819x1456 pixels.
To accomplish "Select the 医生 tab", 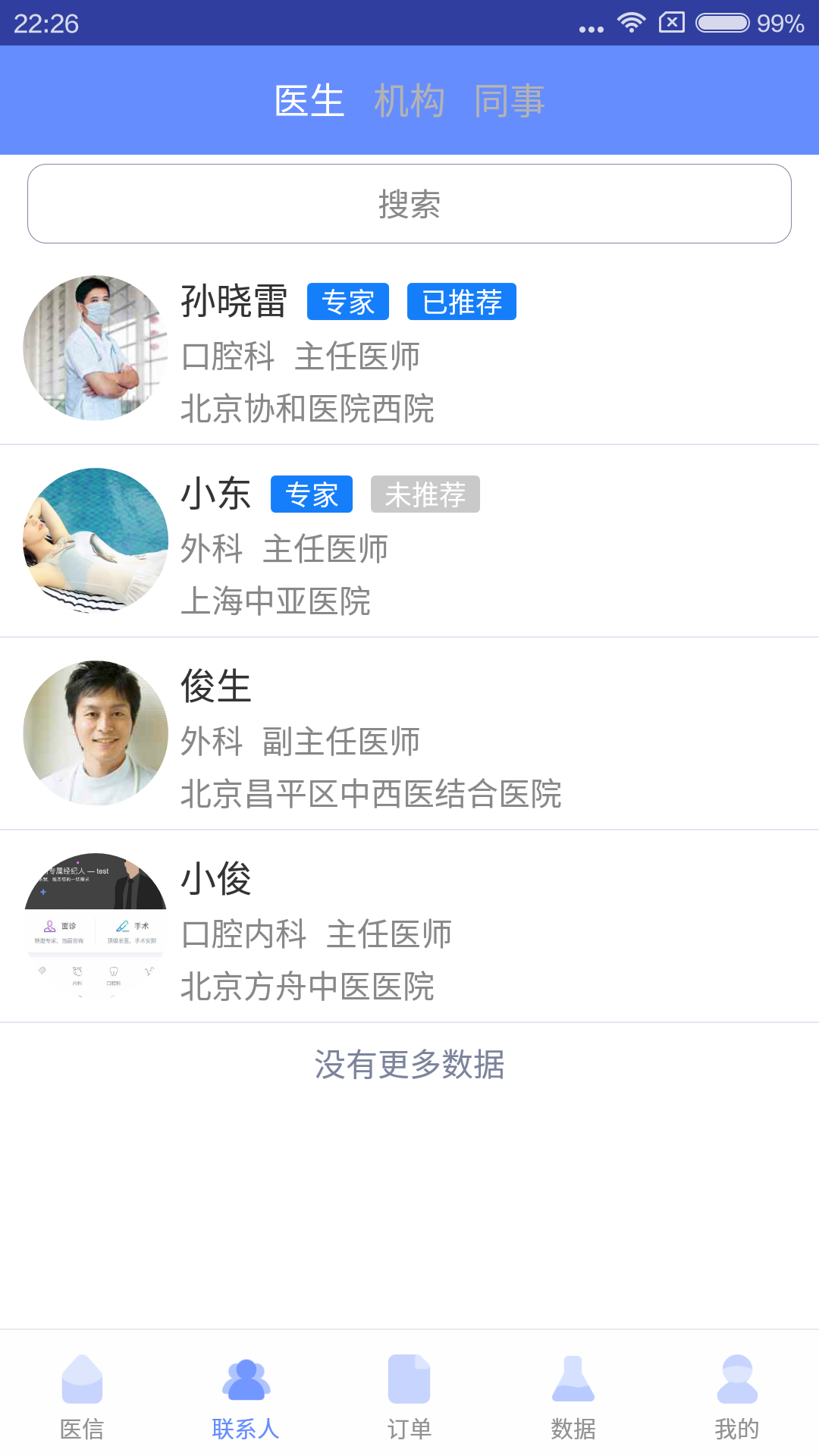I will point(309,101).
